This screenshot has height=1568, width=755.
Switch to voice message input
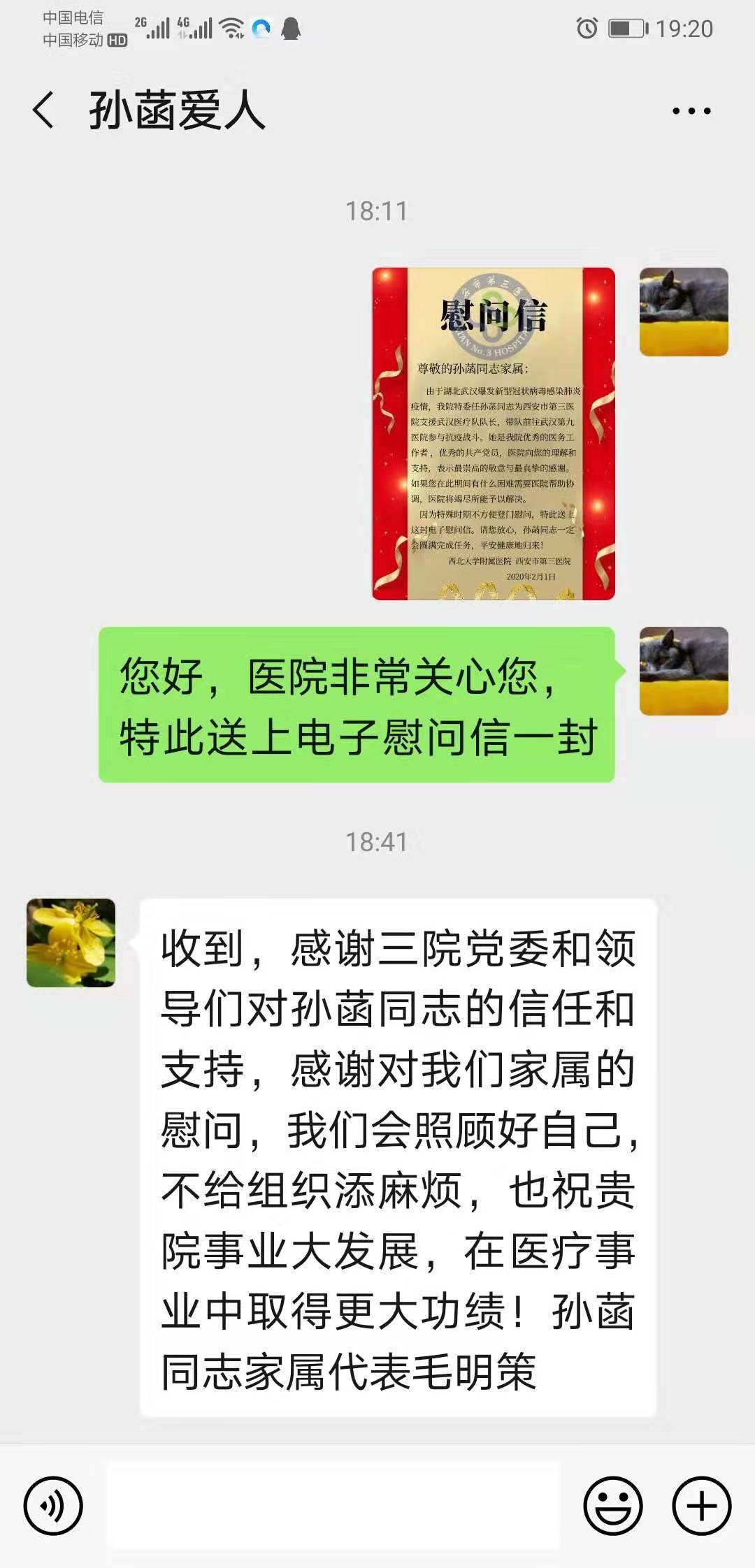pyautogui.click(x=53, y=1506)
